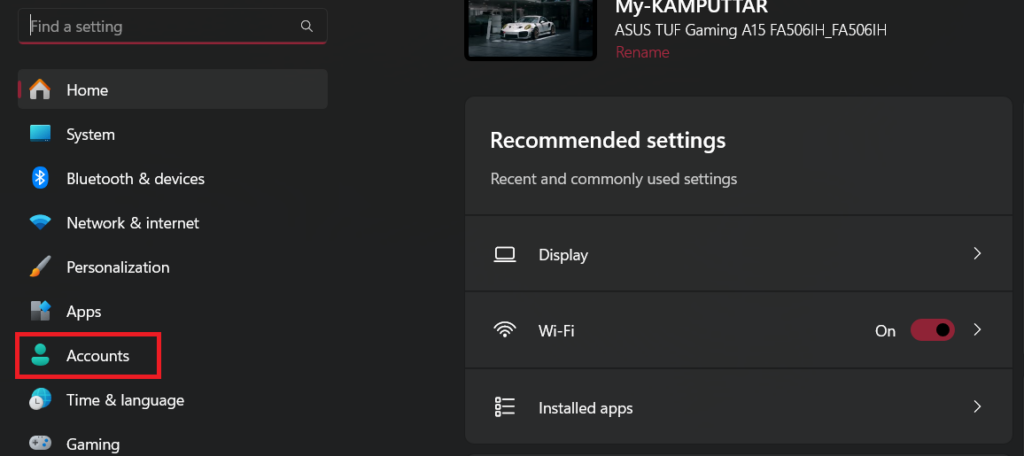1024x456 pixels.
Task: Open Accounts settings
Action: [x=97, y=356]
